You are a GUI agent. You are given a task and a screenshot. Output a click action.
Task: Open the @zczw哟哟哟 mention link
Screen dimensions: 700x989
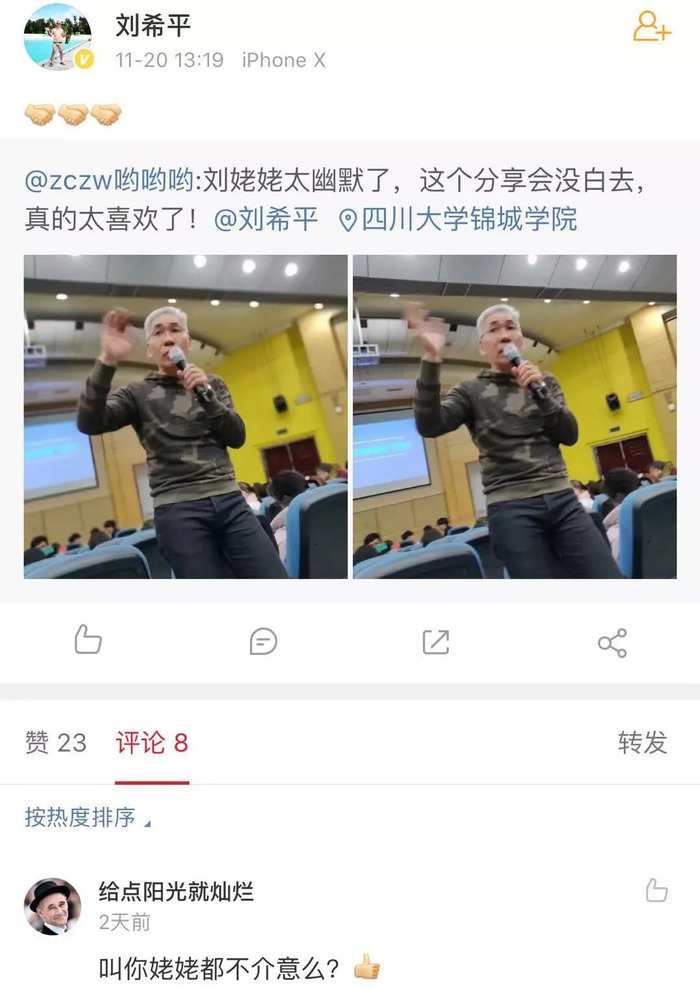108,182
